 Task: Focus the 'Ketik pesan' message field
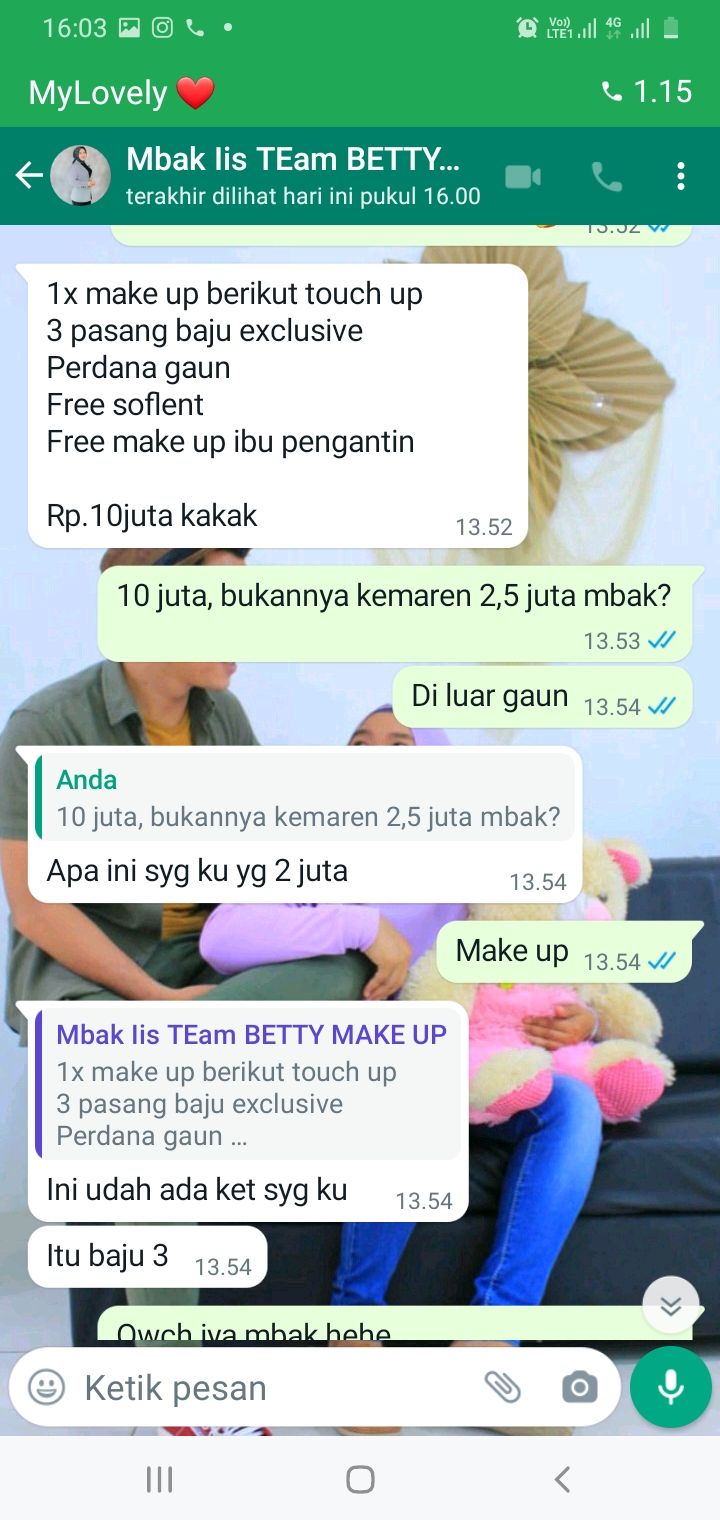pos(270,1388)
